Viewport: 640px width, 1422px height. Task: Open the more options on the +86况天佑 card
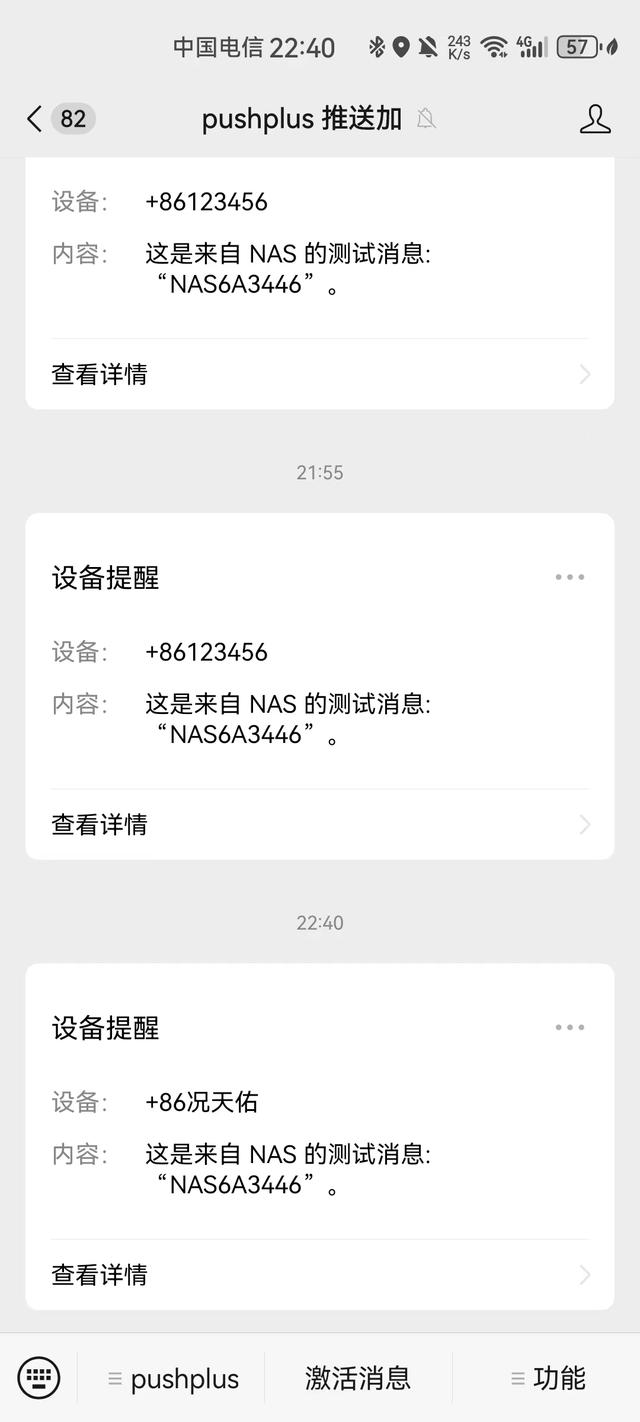pos(570,1027)
